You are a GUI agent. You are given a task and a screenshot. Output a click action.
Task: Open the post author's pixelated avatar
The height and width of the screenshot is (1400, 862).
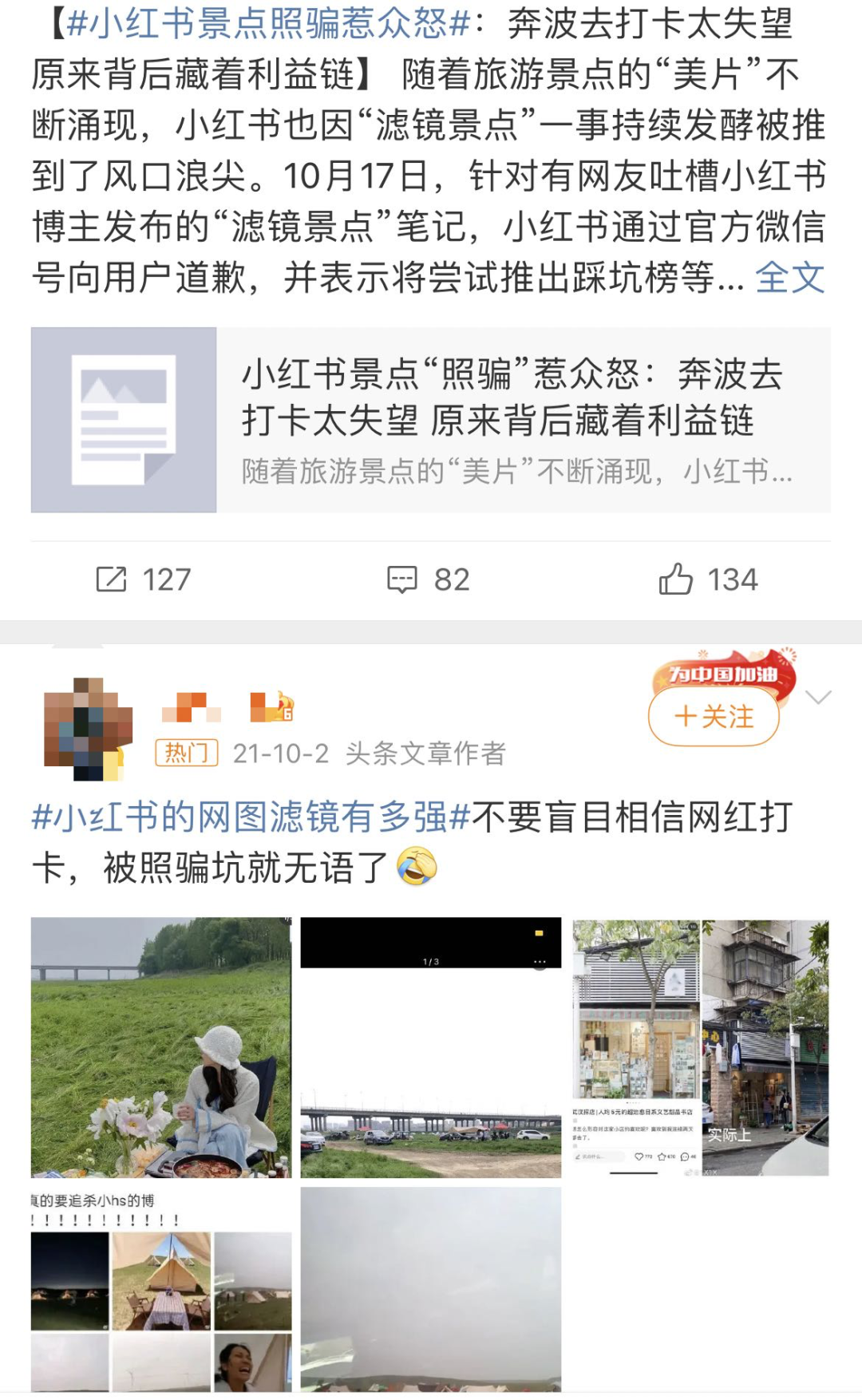88,728
